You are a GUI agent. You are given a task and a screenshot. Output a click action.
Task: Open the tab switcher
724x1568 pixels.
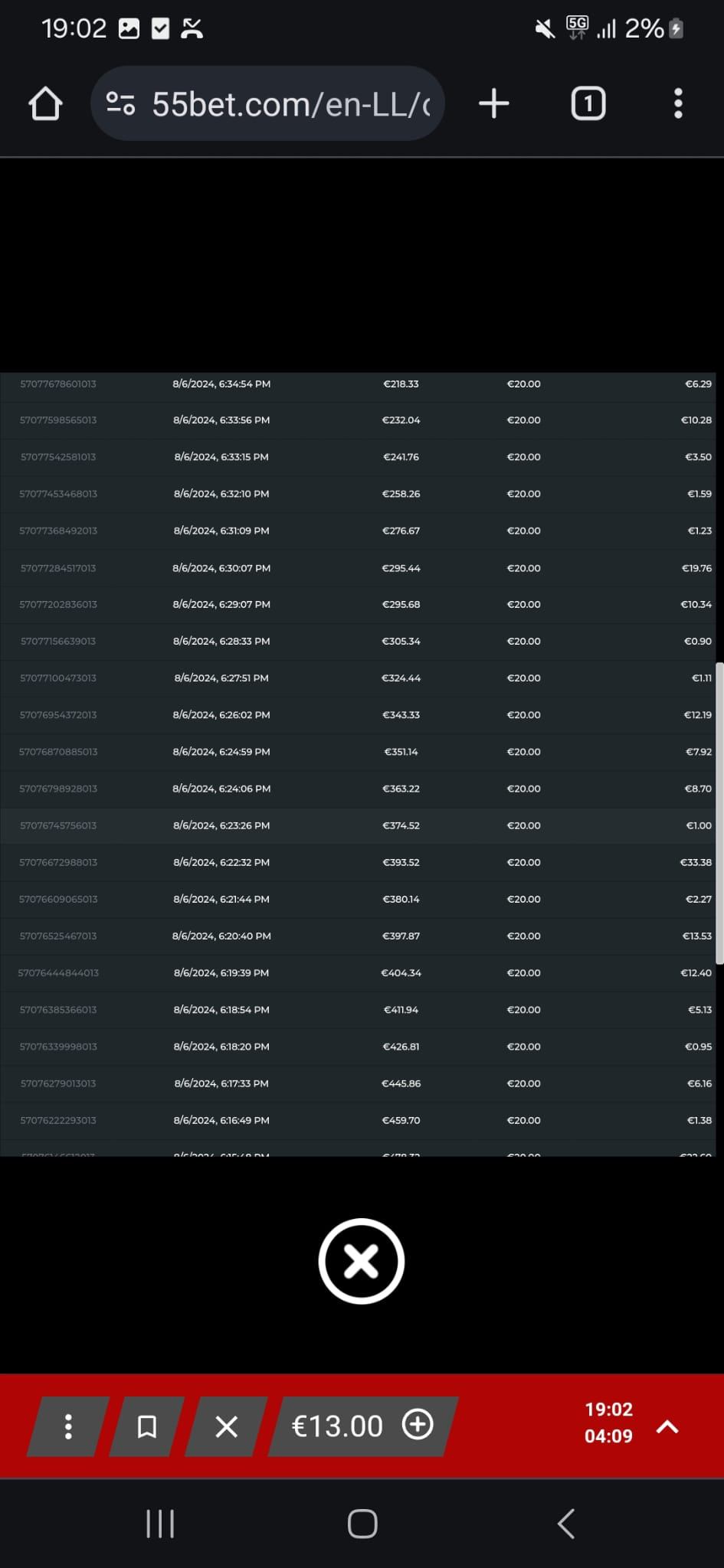(588, 103)
